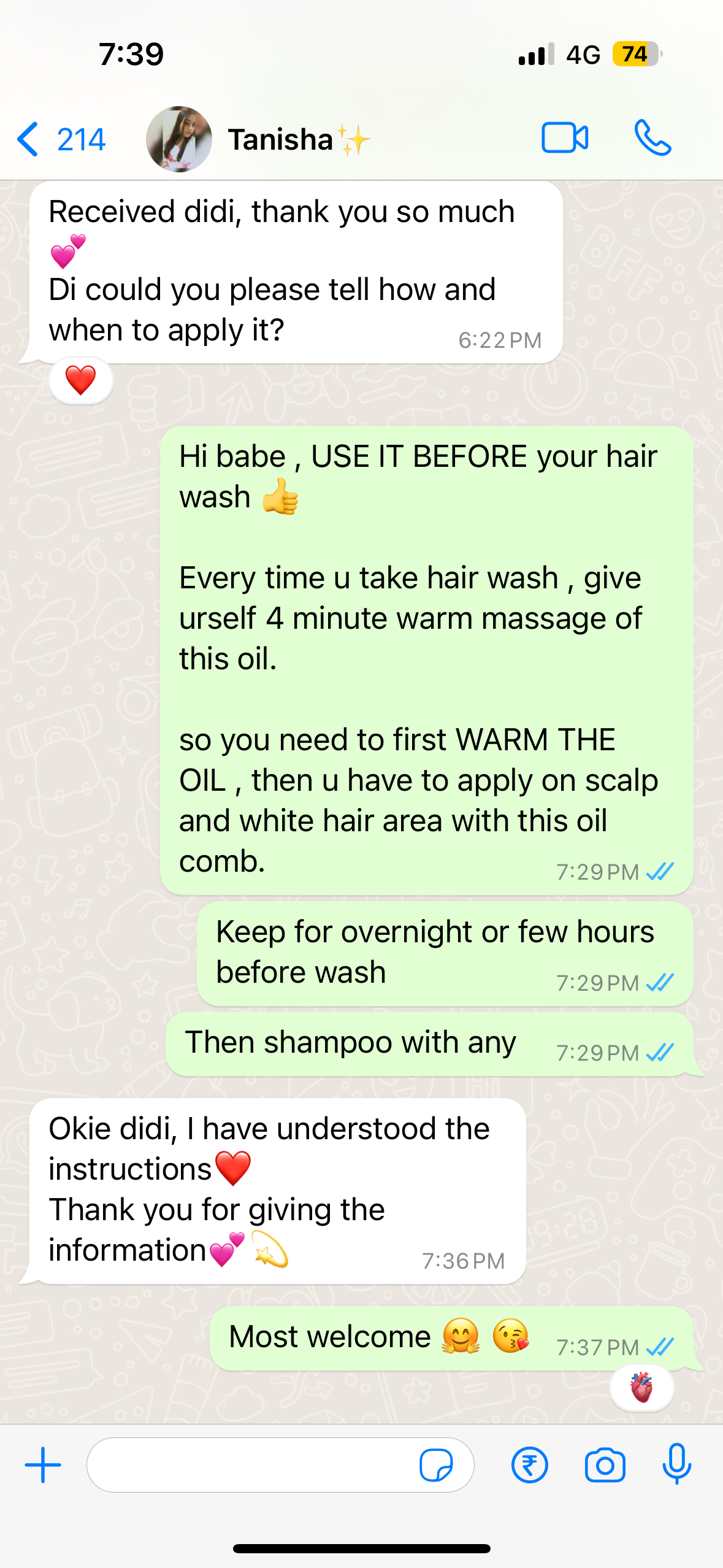The height and width of the screenshot is (1568, 723).
Task: Open Tanisha's contact info from header
Action: (281, 140)
